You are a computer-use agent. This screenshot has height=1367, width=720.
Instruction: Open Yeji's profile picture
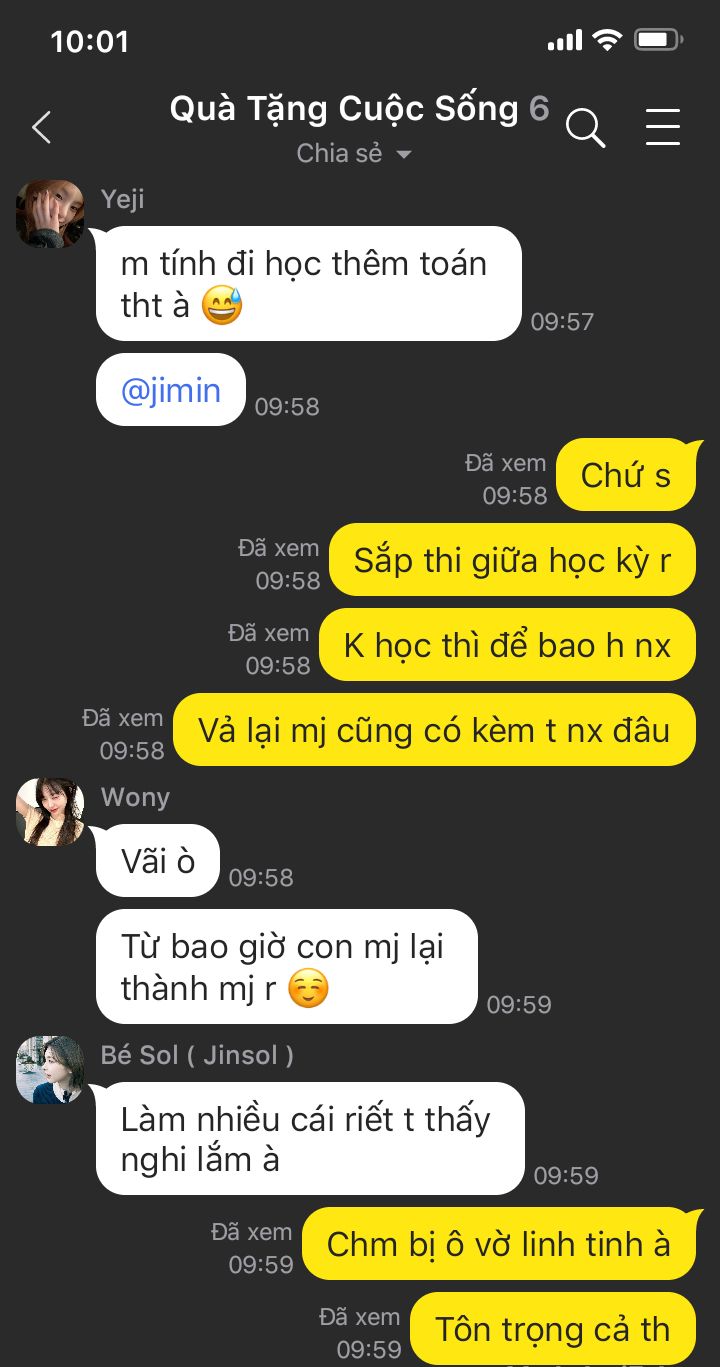click(x=50, y=214)
